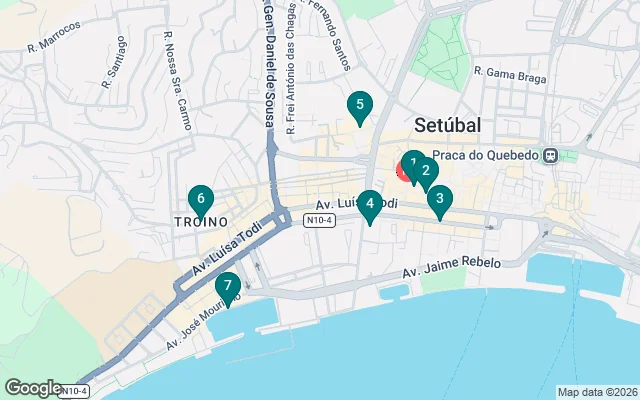This screenshot has width=640, height=400.
Task: Choose map pin number 2
Action: click(x=427, y=172)
